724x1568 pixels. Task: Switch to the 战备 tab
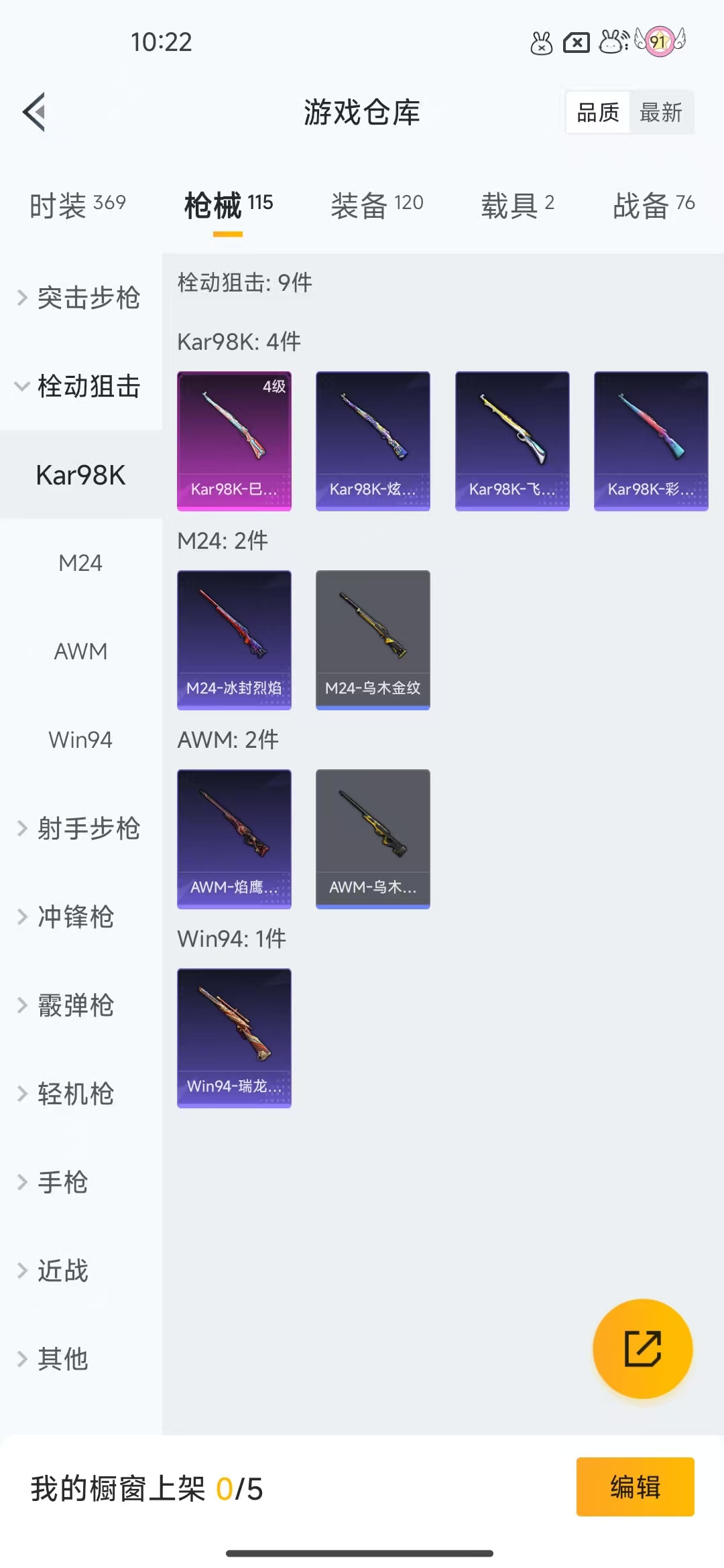tap(654, 204)
